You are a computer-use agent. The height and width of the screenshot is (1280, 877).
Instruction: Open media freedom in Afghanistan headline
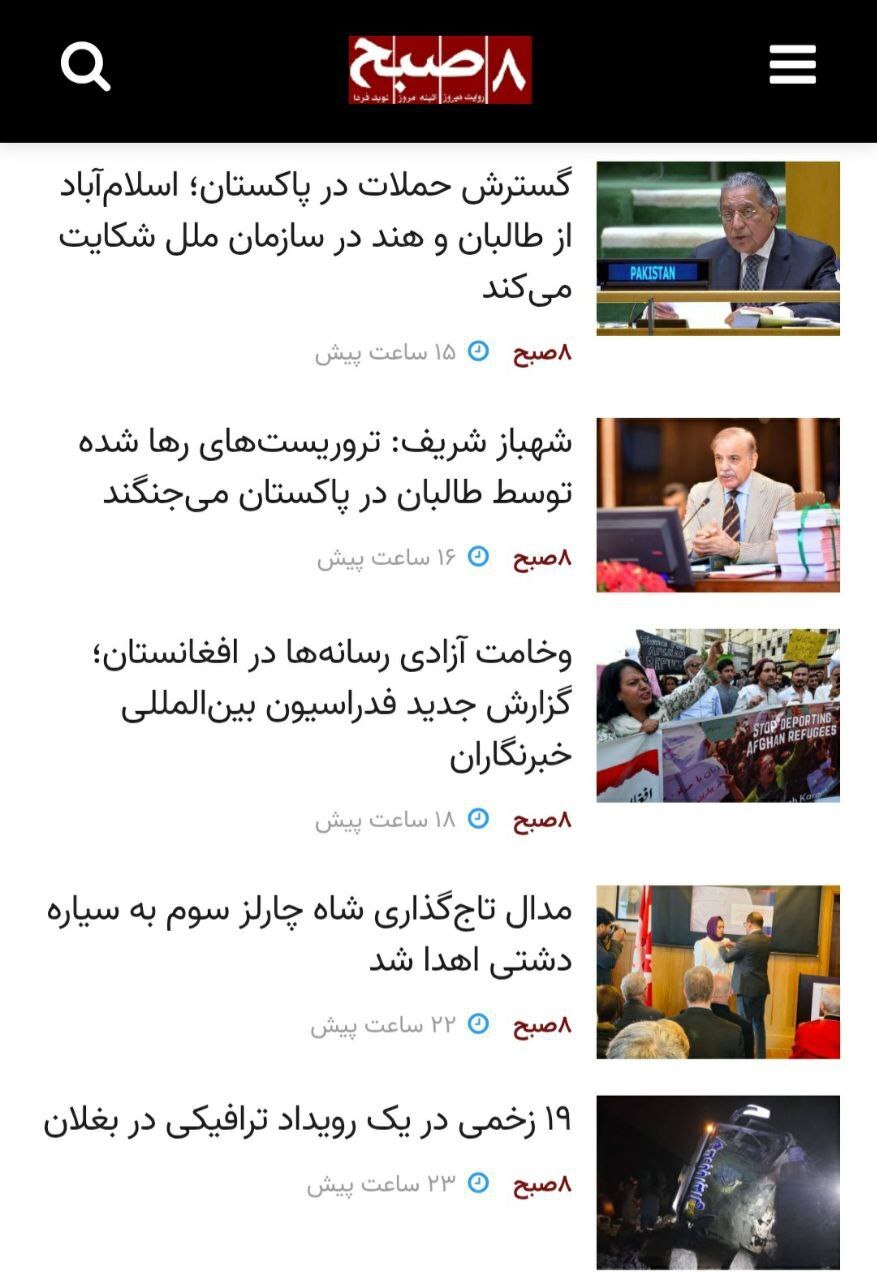(346, 705)
